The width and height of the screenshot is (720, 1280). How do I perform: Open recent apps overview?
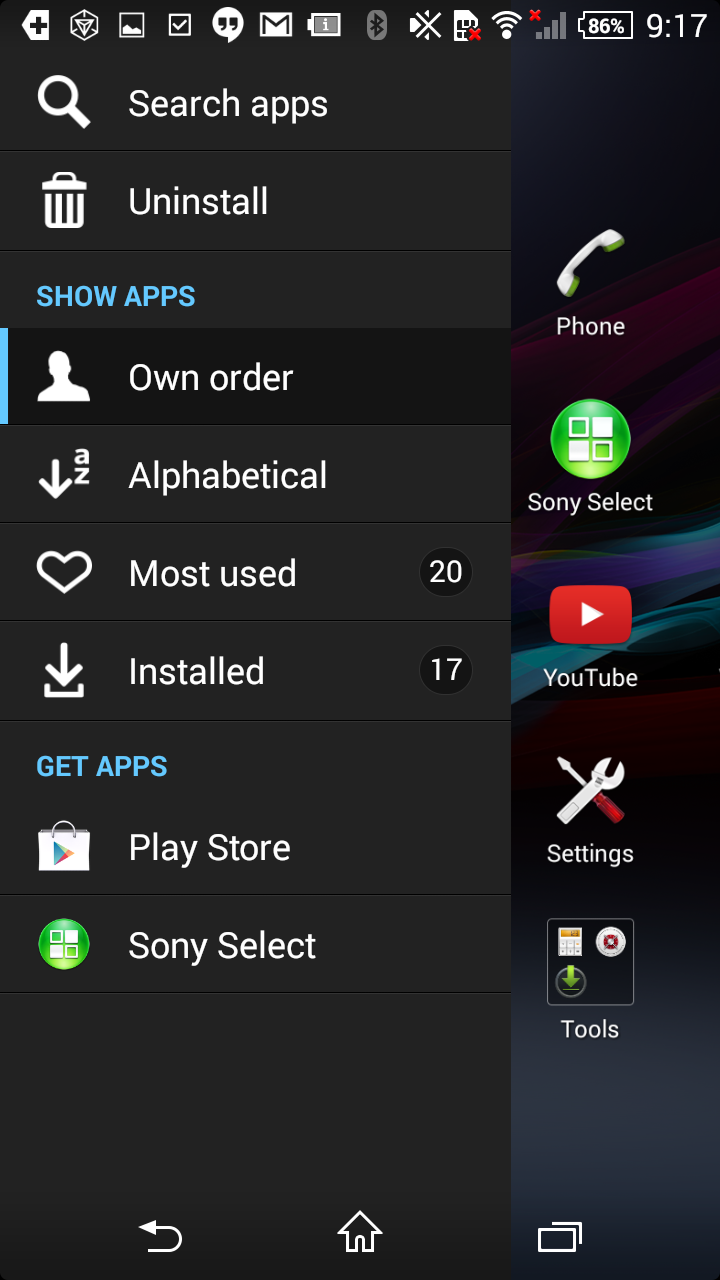(560, 1237)
